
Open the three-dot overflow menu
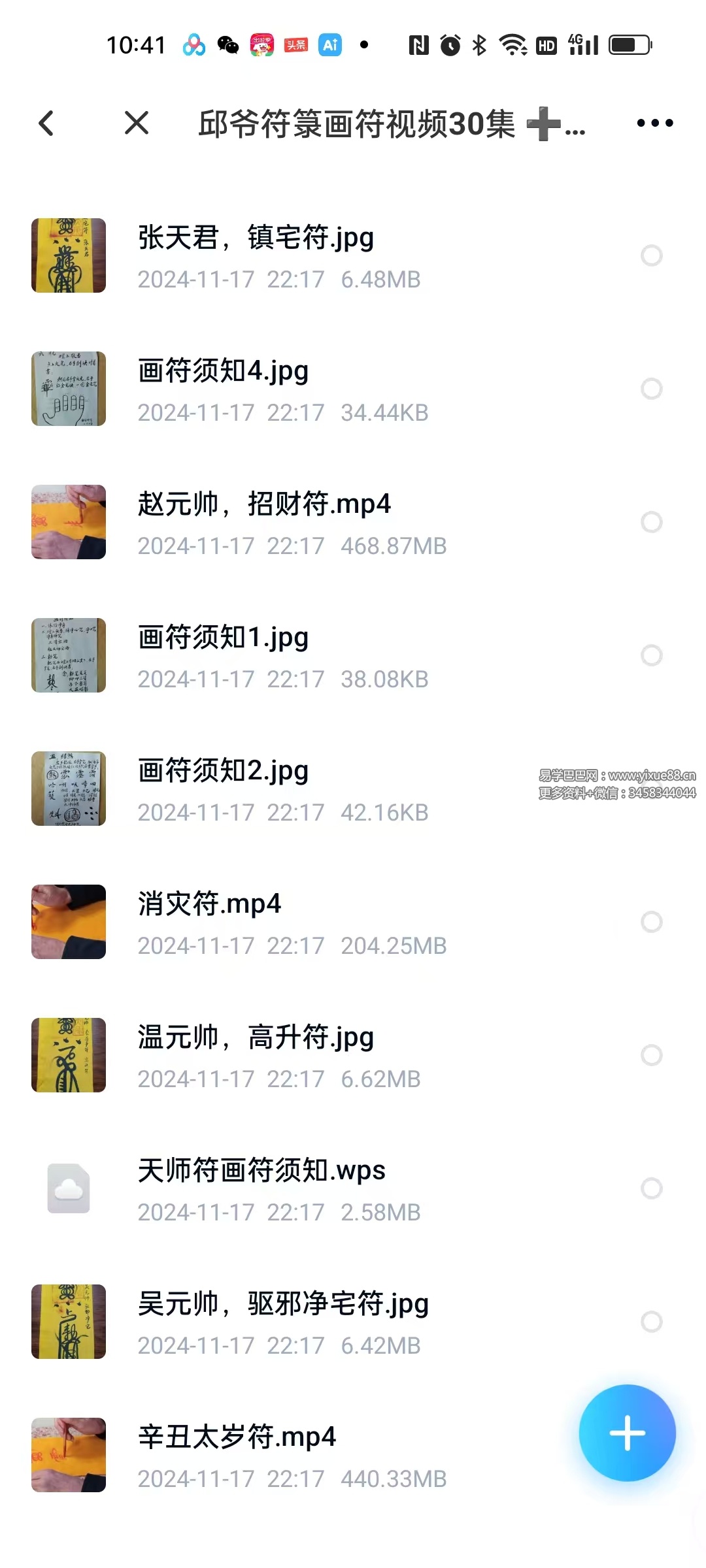pyautogui.click(x=654, y=123)
